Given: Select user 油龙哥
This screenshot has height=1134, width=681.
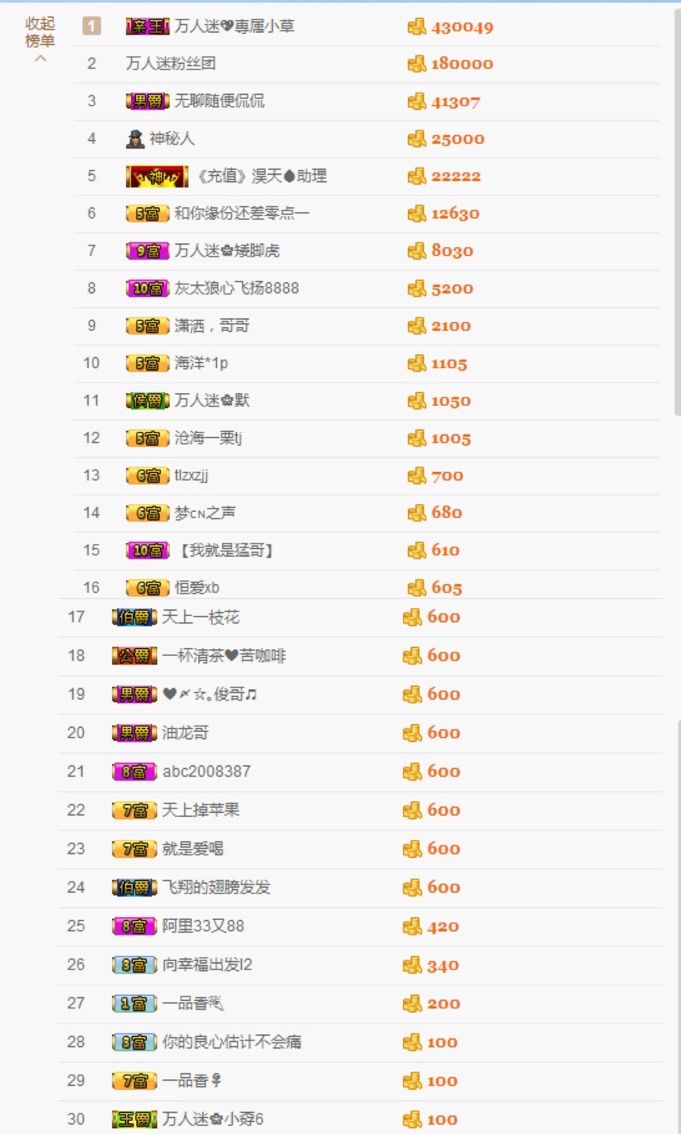Looking at the screenshot, I should pyautogui.click(x=185, y=733).
